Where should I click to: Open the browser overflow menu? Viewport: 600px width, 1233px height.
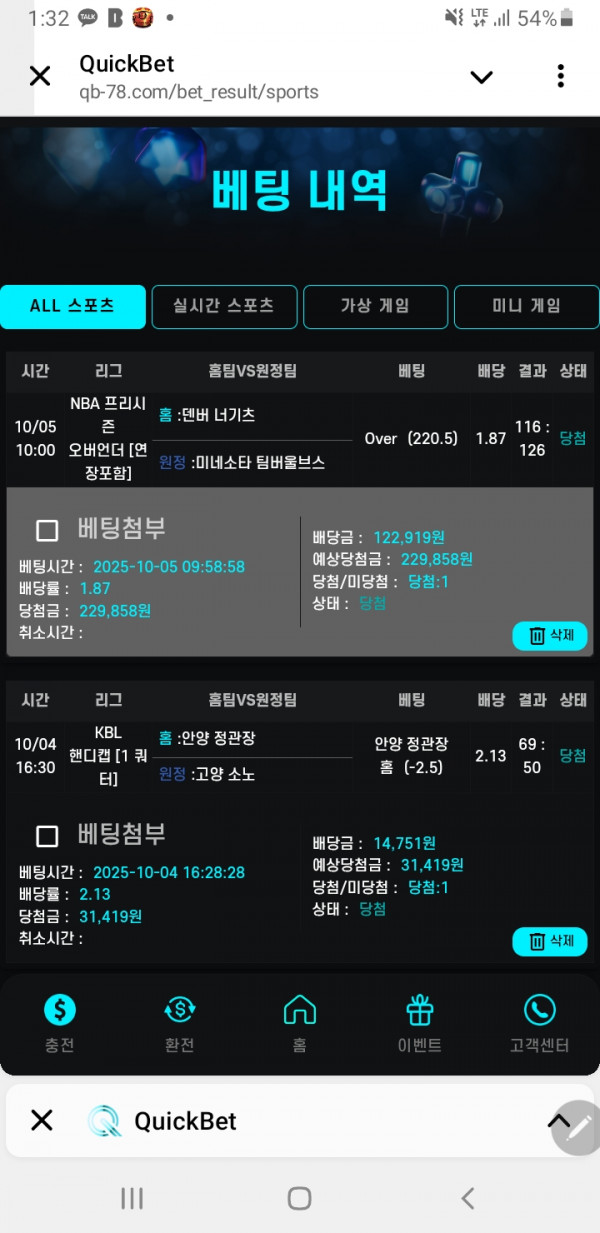point(561,76)
